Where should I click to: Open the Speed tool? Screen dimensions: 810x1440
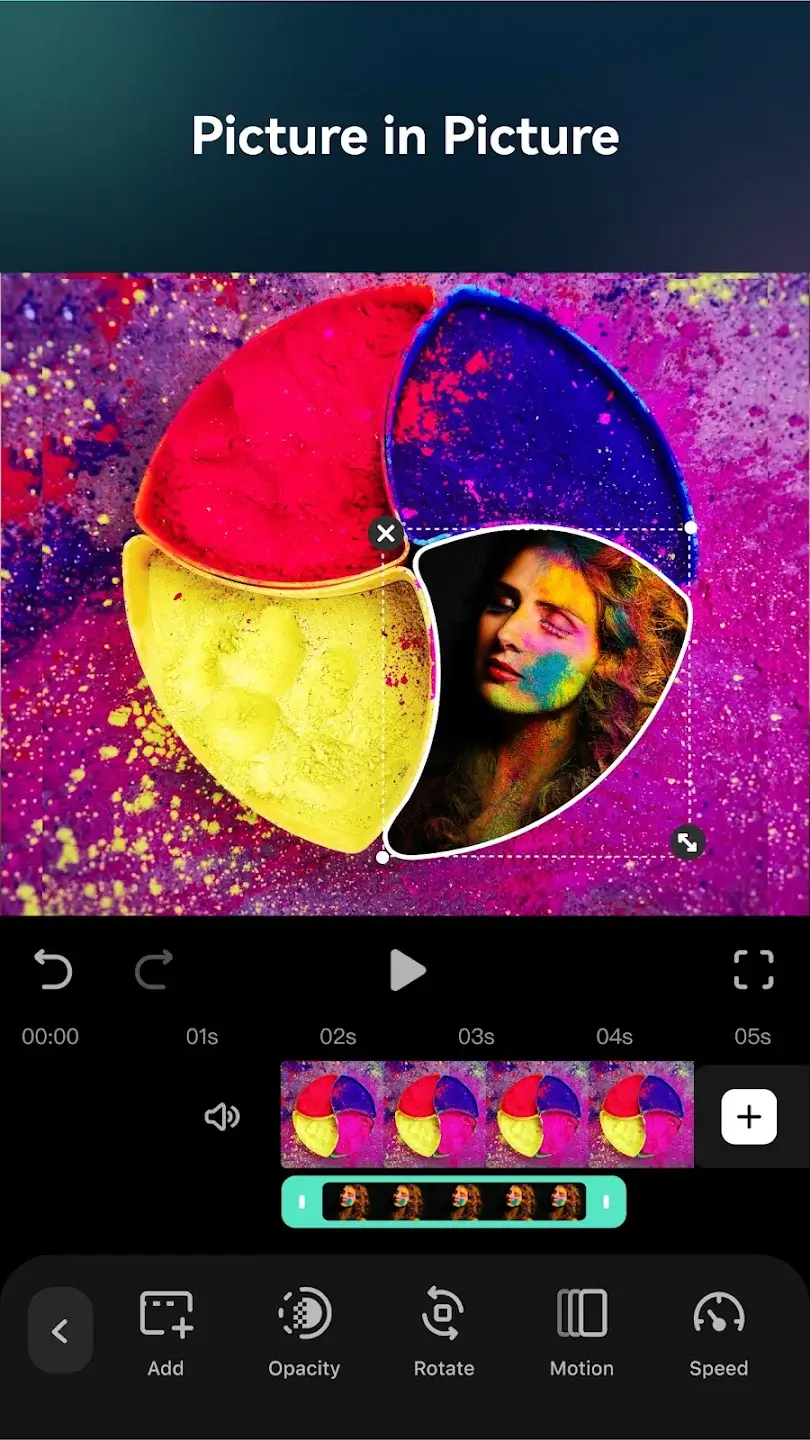(x=718, y=1334)
